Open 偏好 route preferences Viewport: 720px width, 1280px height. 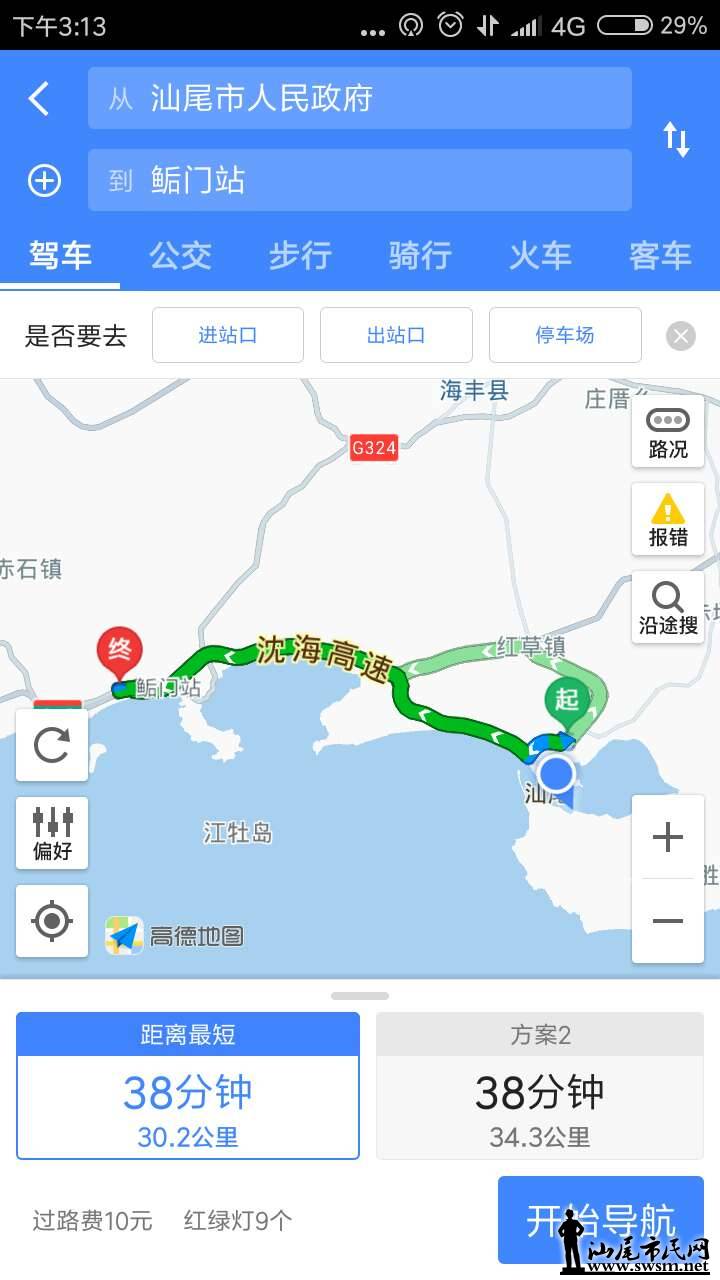tap(52, 833)
